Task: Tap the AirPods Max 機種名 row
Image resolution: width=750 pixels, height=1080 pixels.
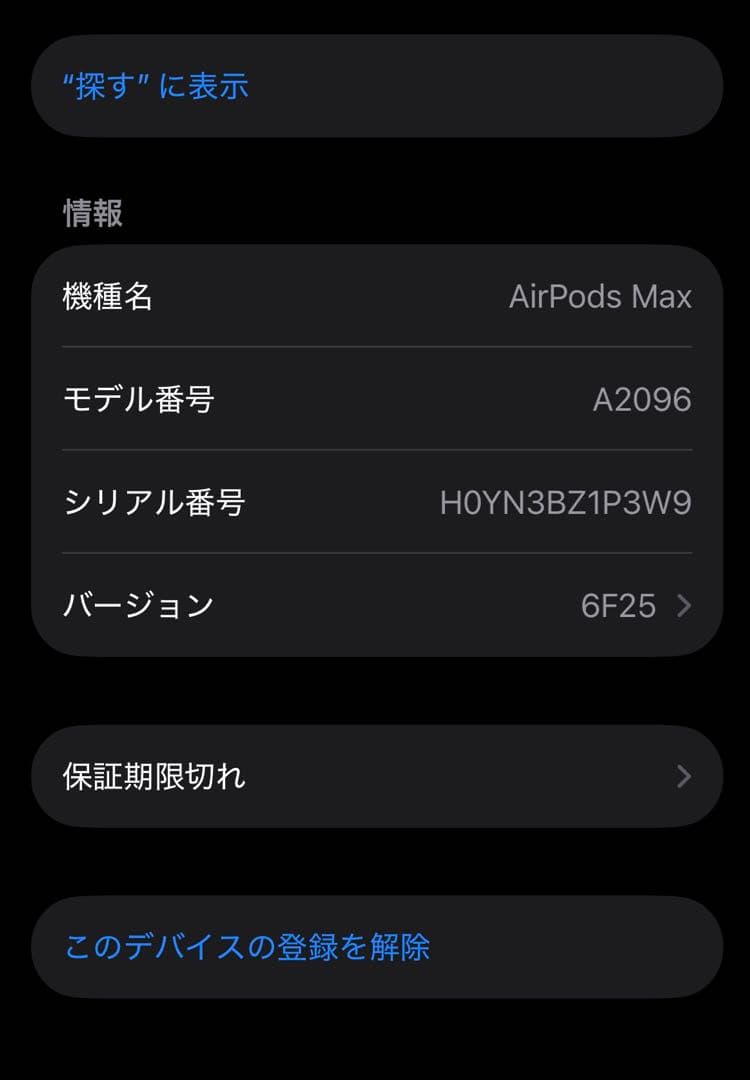Action: click(375, 297)
